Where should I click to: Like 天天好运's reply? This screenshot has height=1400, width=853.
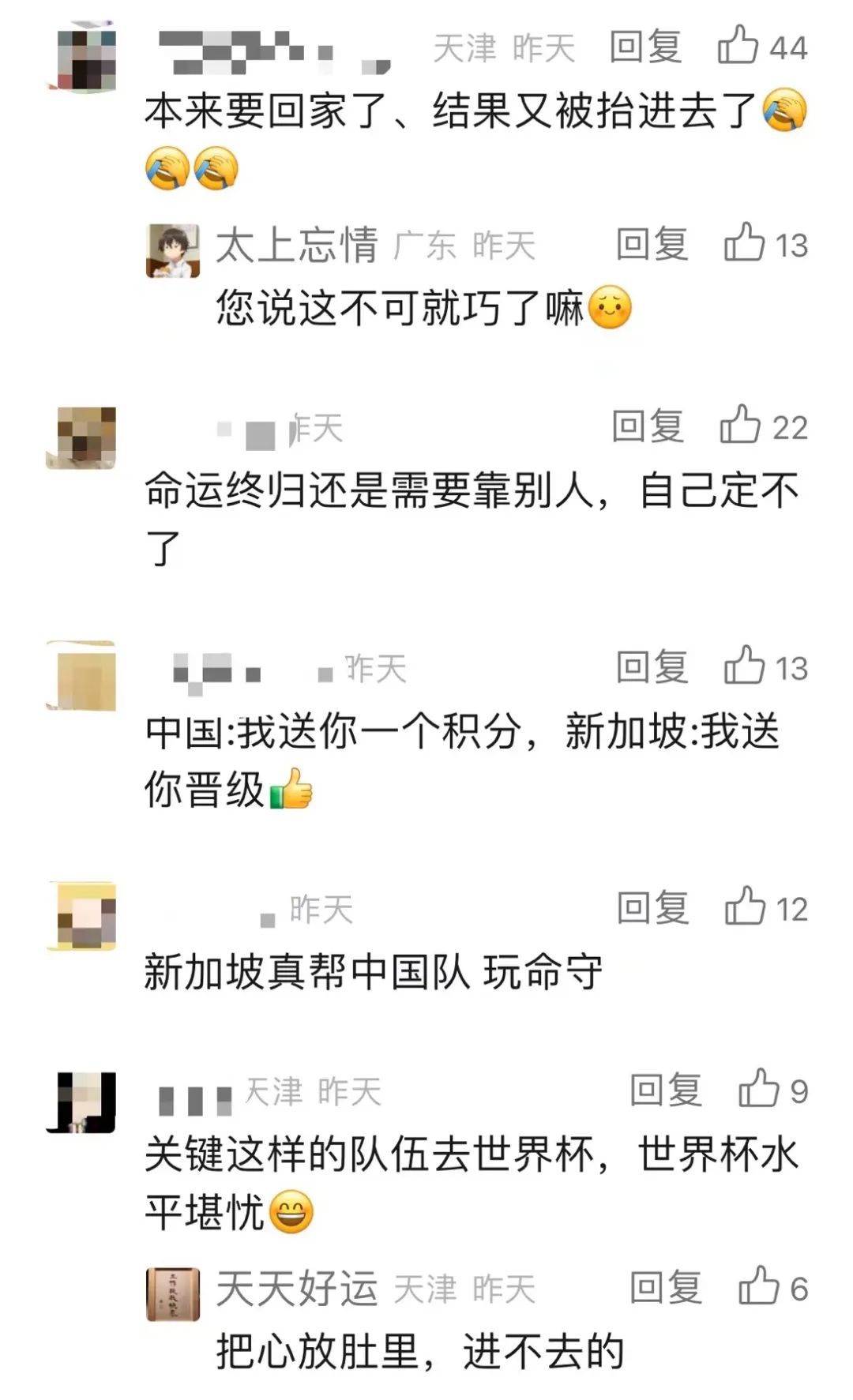tap(758, 1287)
